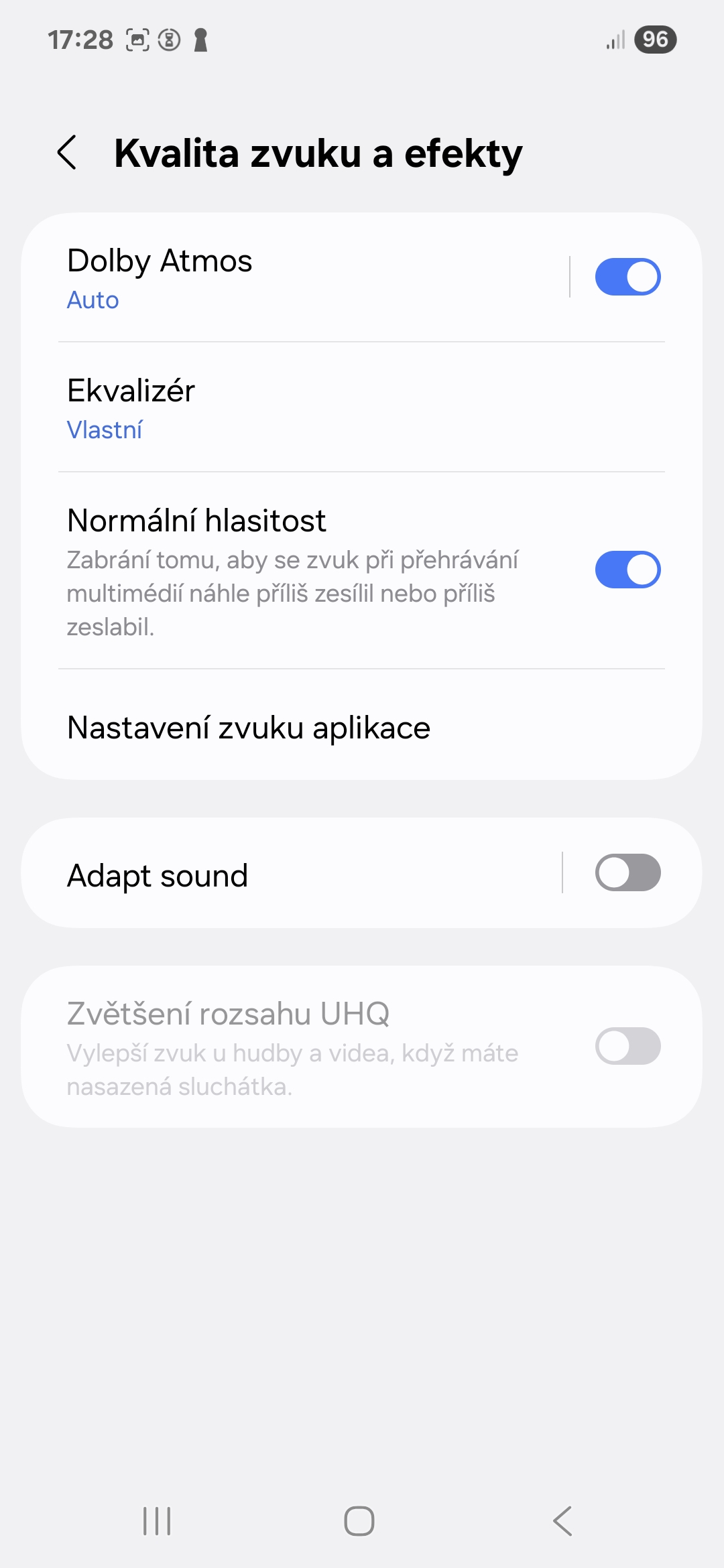Open Dolby Atmos settings
The image size is (724, 1568).
[x=295, y=277]
